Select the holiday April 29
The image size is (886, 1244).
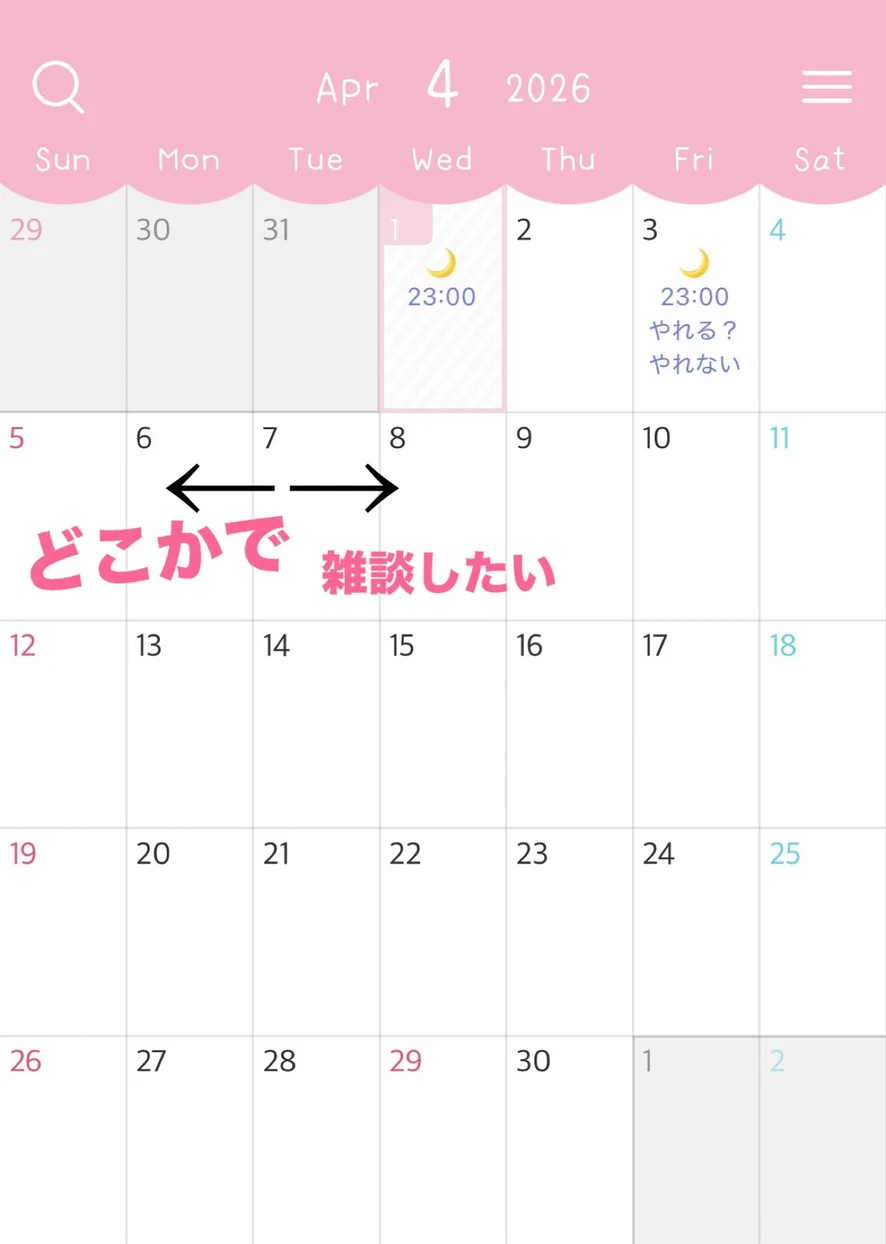442,1138
